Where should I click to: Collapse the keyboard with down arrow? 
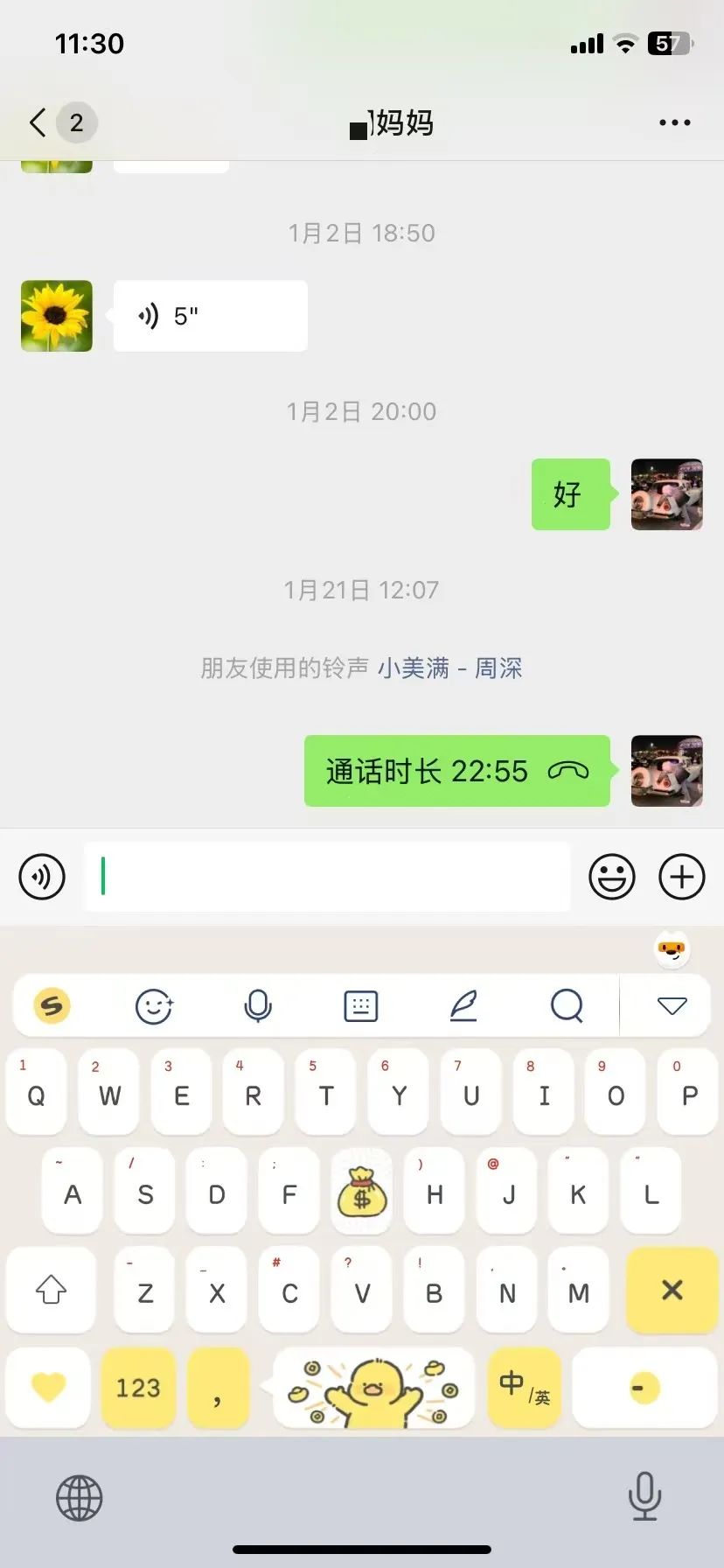(672, 1006)
